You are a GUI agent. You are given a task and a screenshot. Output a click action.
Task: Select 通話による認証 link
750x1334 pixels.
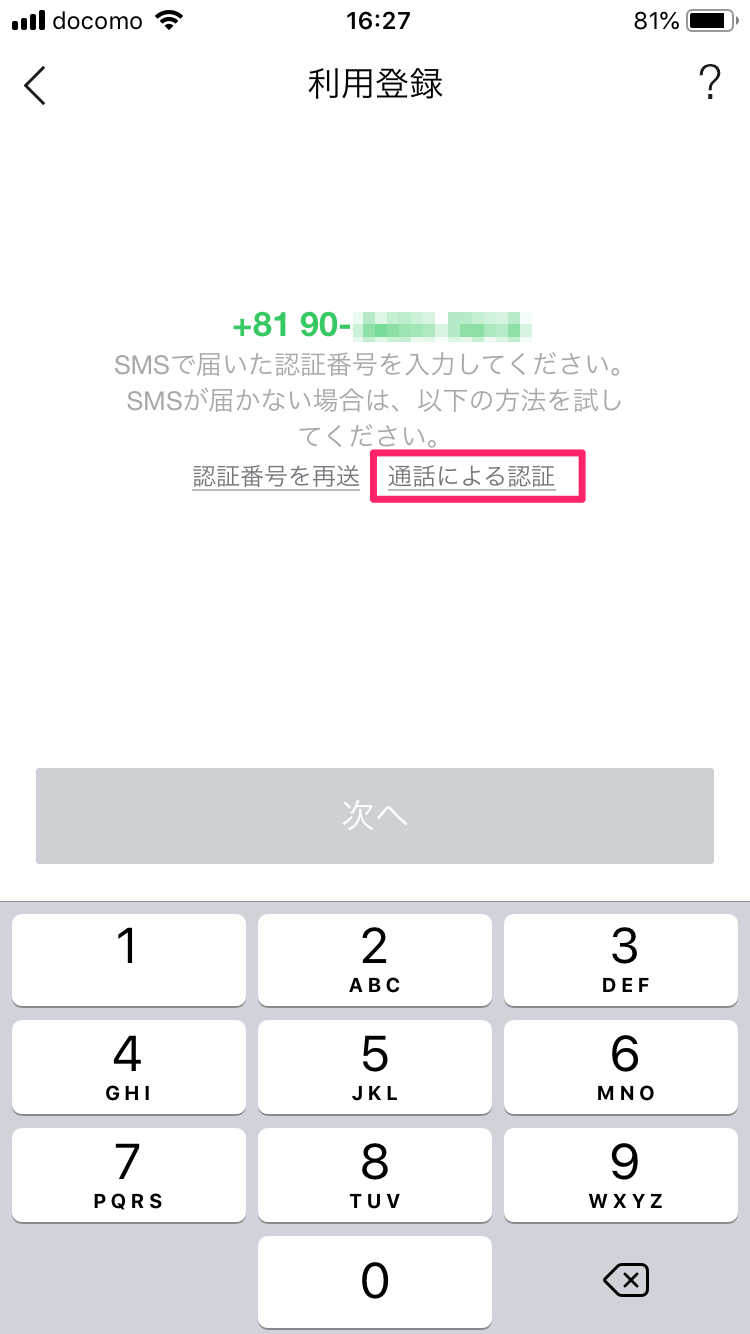(x=472, y=477)
